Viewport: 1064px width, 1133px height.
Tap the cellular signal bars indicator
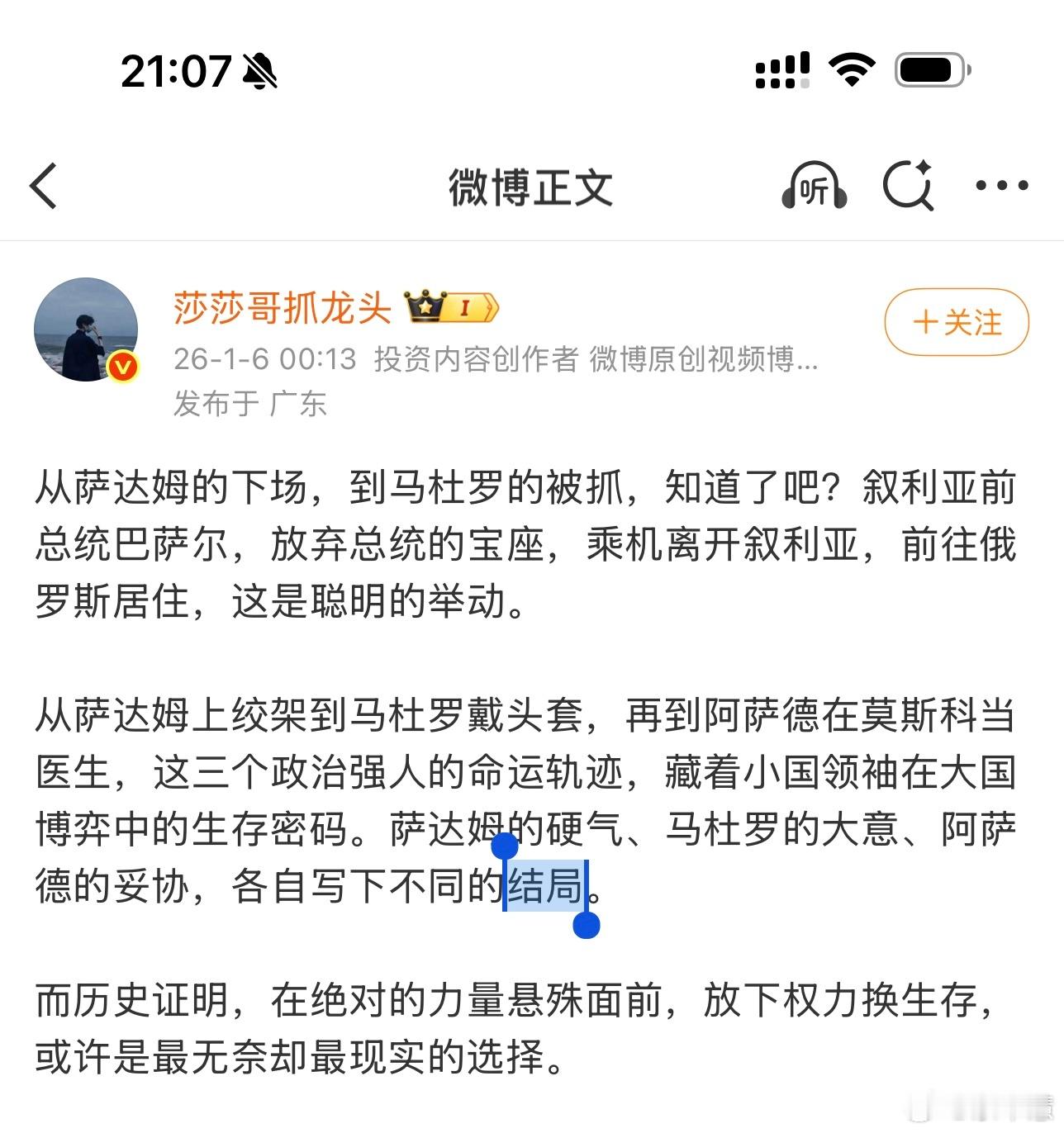point(780,71)
